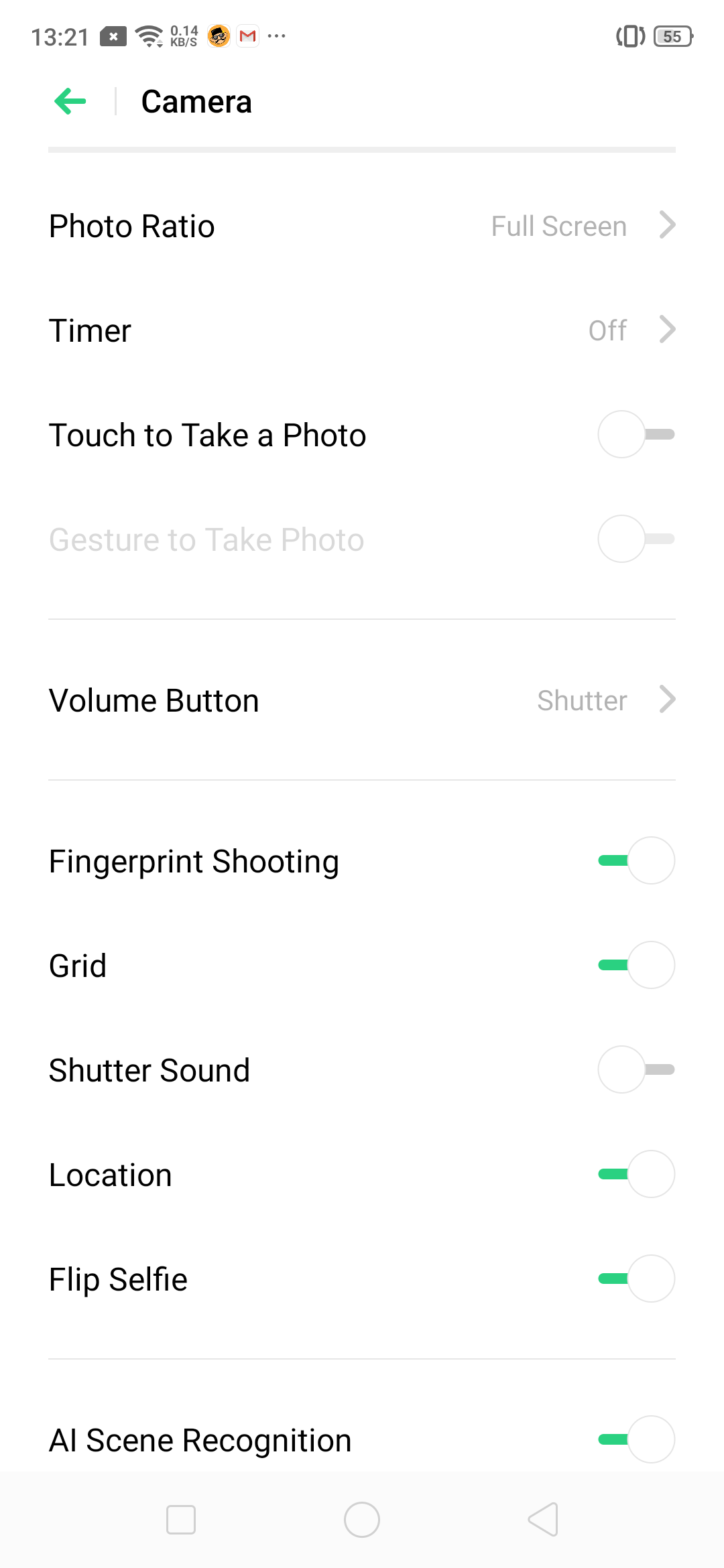Viewport: 724px width, 1568px height.
Task: Tap the system home button
Action: tap(362, 1520)
